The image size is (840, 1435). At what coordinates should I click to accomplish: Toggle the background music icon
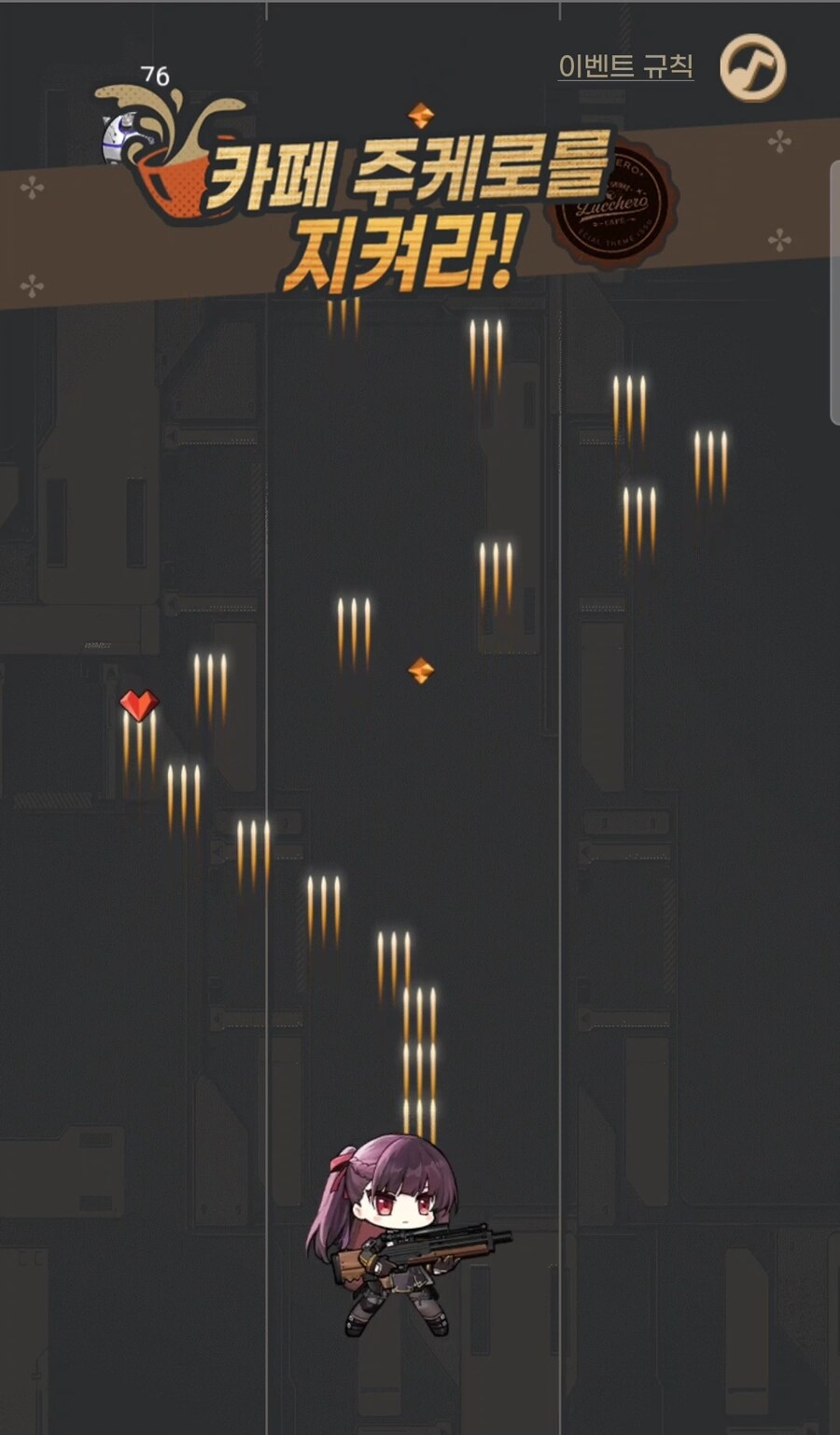pos(753,68)
